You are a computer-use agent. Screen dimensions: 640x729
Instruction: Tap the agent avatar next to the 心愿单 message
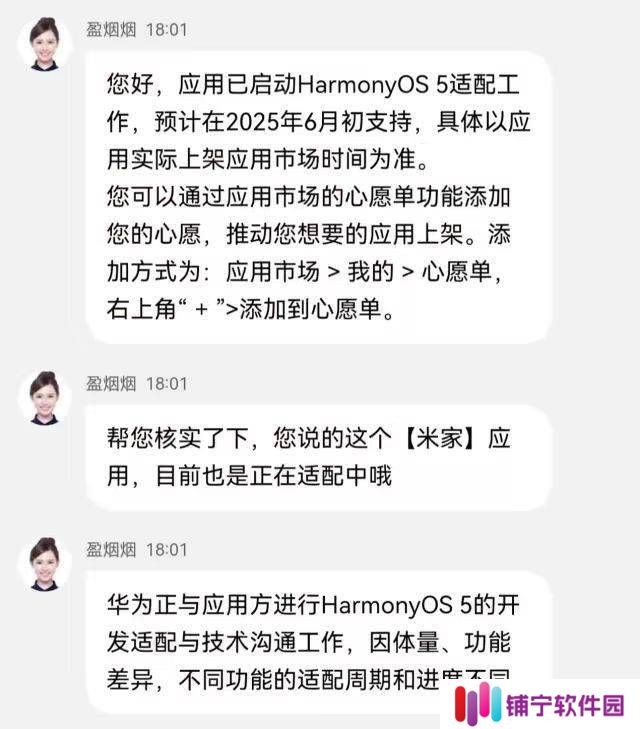point(45,44)
